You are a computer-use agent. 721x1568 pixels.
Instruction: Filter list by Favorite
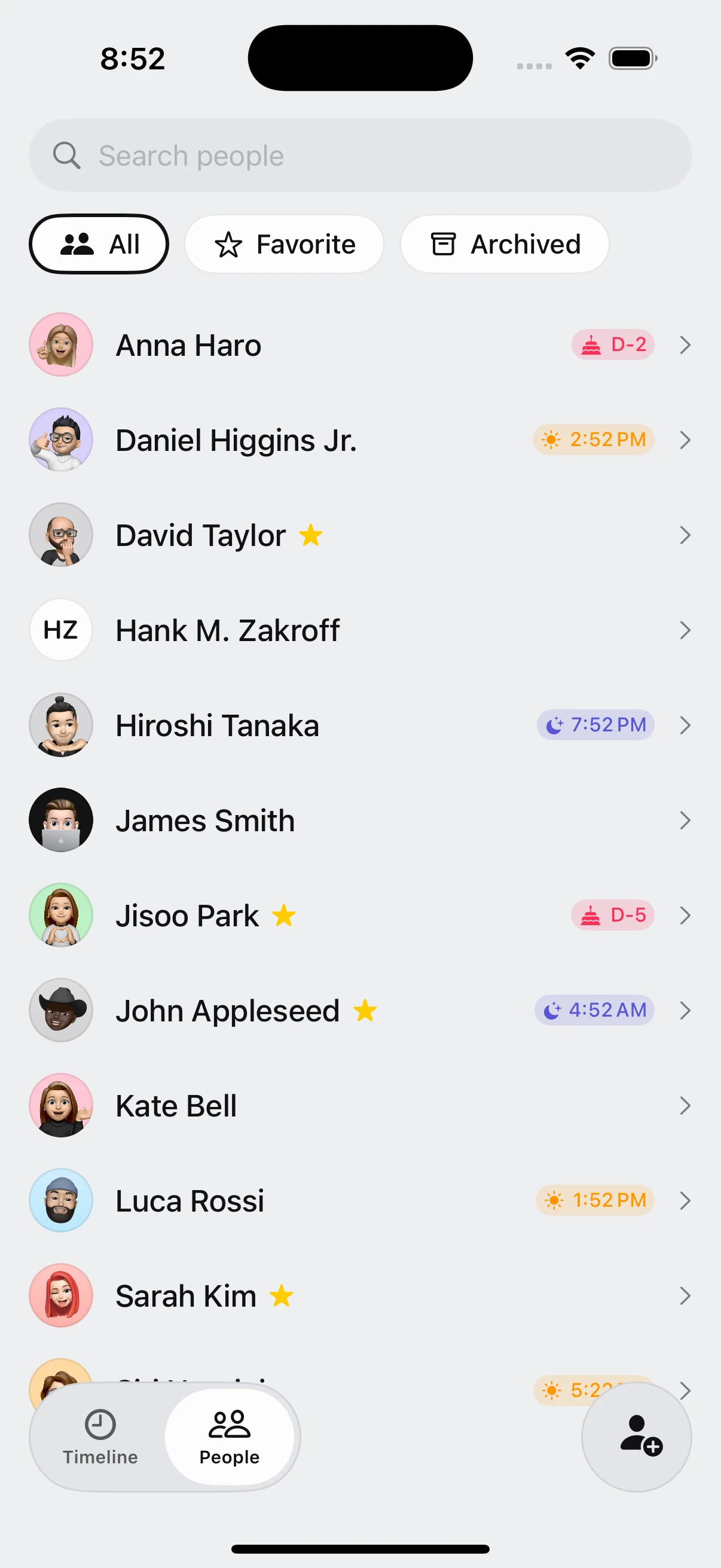pos(284,244)
